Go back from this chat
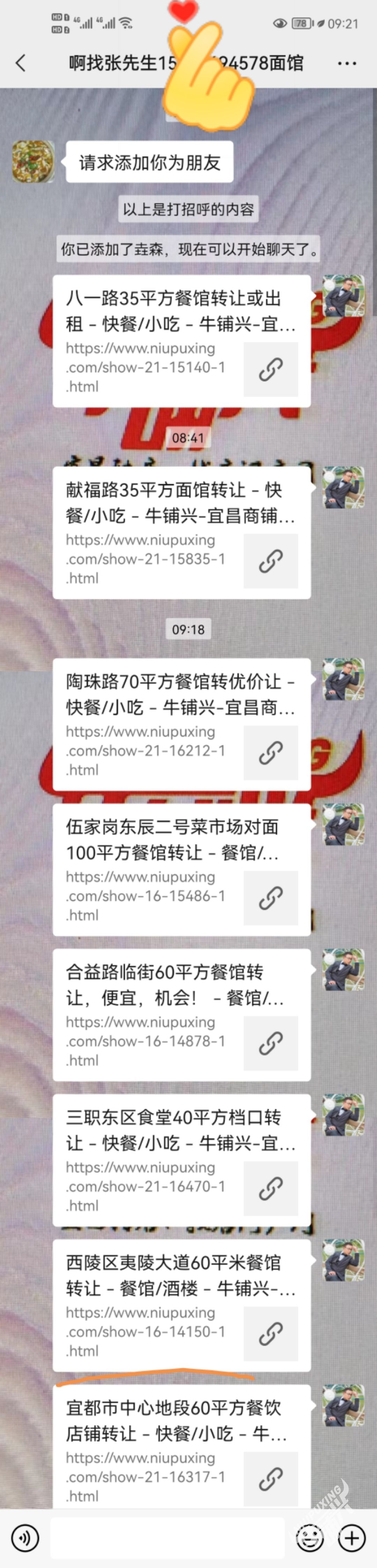This screenshot has height=1568, width=377. [x=21, y=63]
